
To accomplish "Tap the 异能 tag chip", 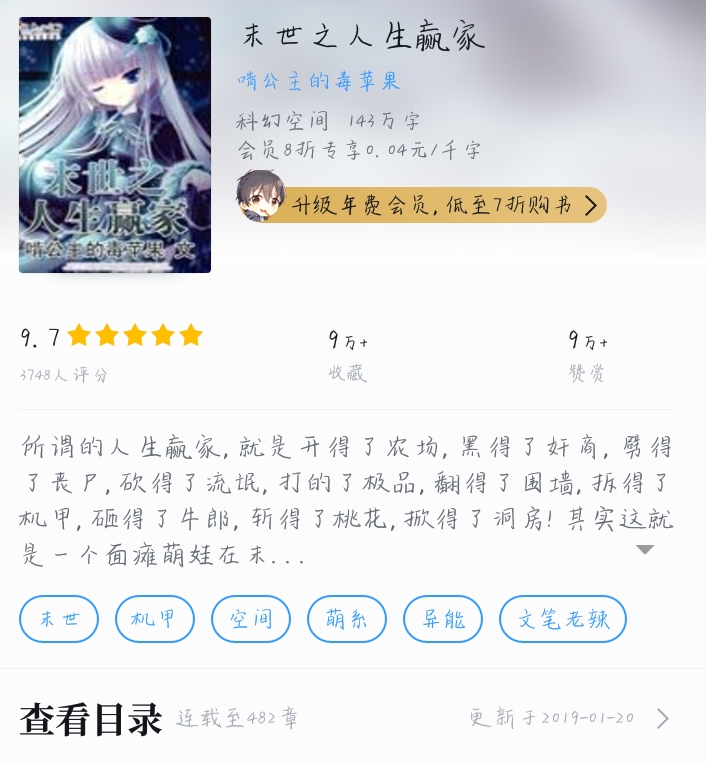I will click(x=443, y=619).
